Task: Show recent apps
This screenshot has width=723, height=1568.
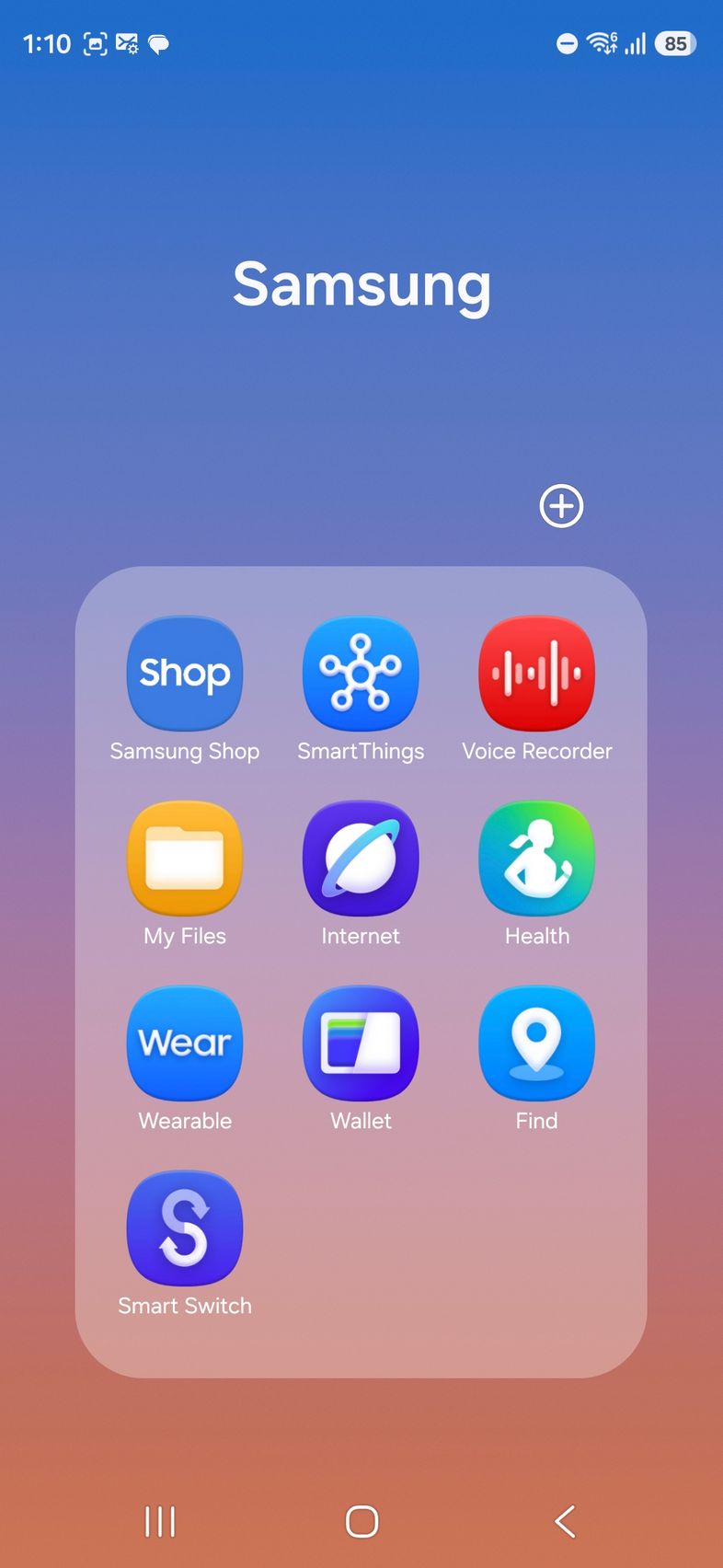Action: click(160, 1521)
